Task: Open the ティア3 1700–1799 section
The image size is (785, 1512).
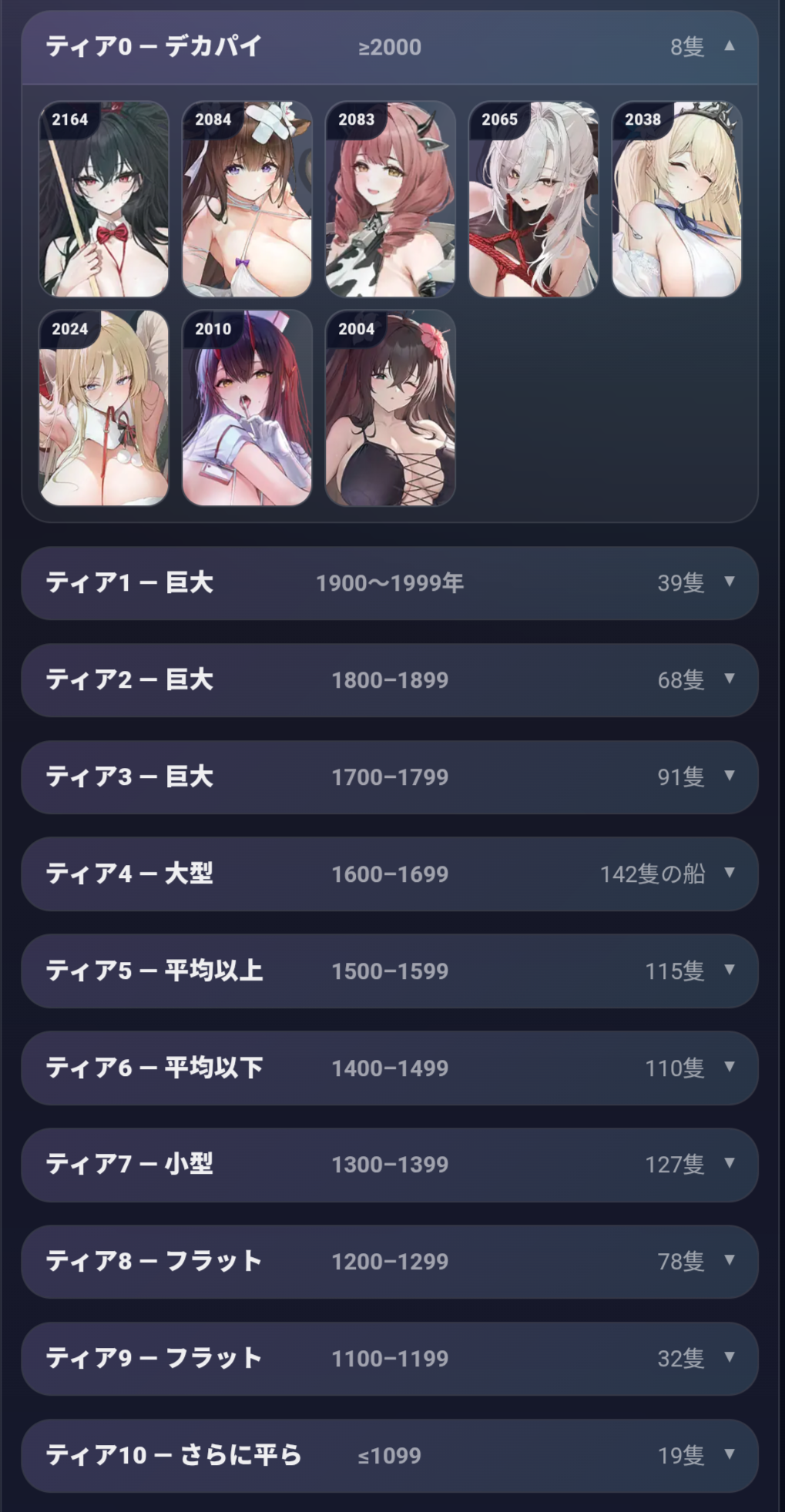Action: pos(389,777)
